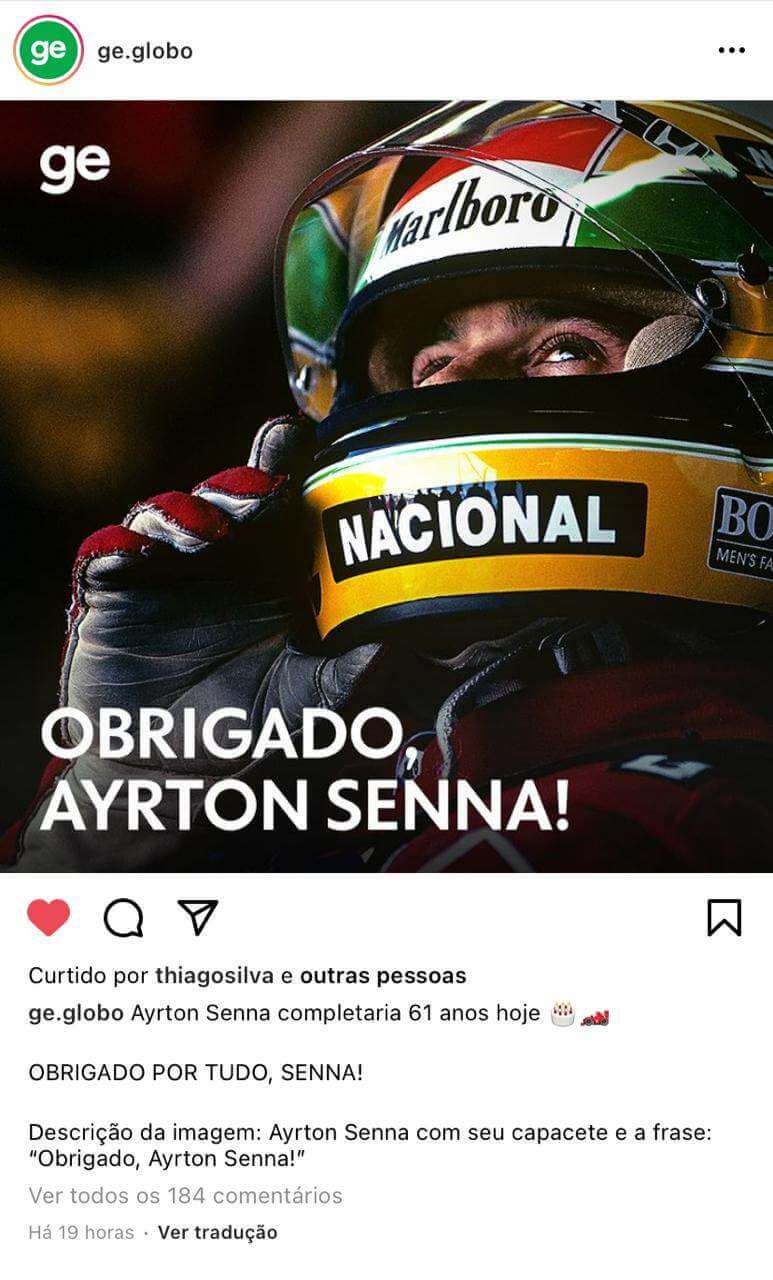Viewport: 773px width, 1280px height.
Task: View the list of outras pessoas who liked
Action: pos(383,975)
